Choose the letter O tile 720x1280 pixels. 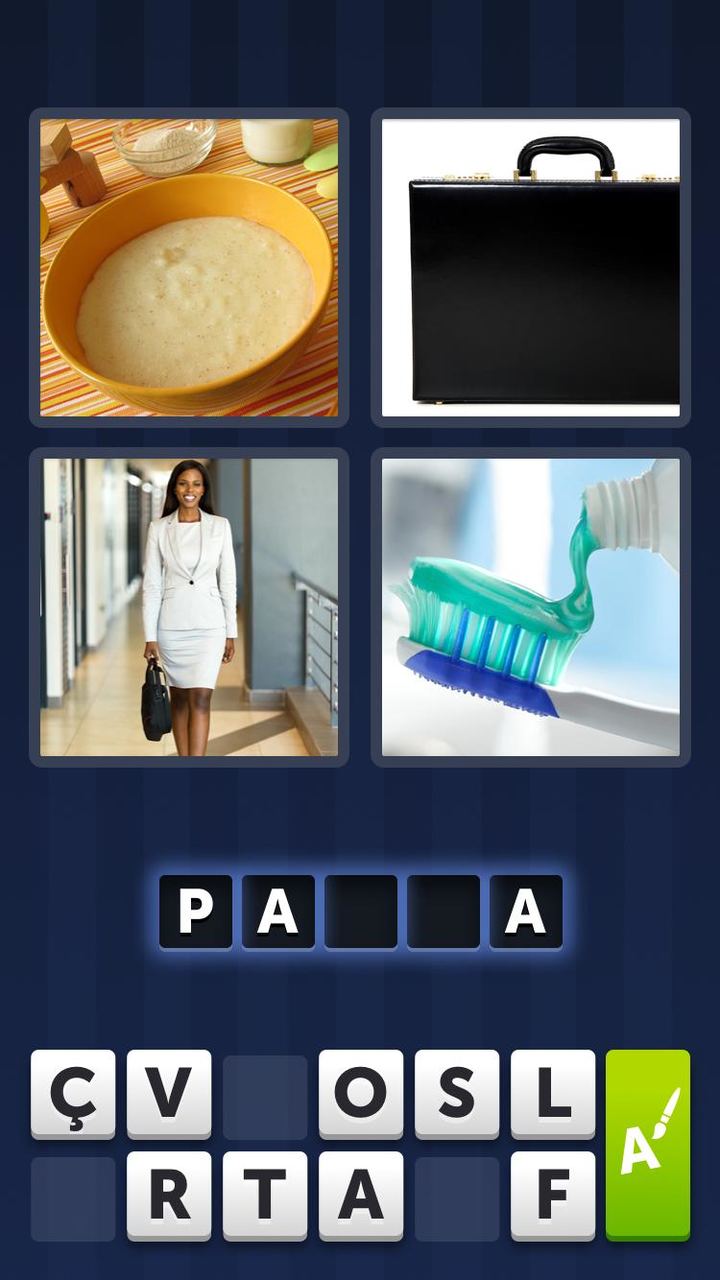(361, 1093)
